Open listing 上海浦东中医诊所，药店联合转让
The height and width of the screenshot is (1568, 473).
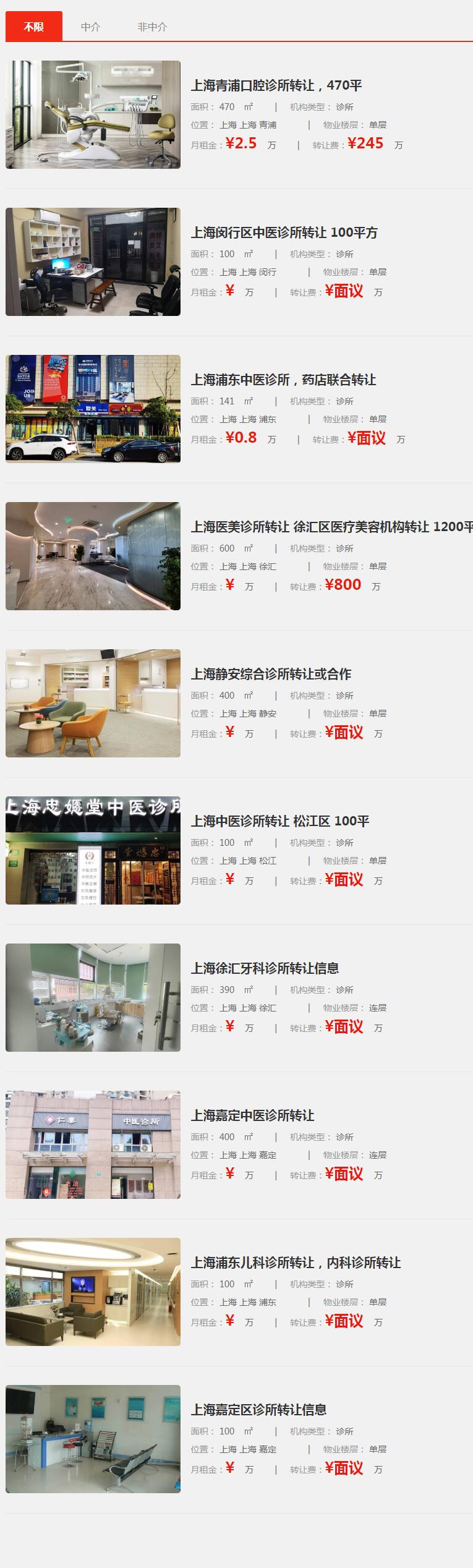[x=283, y=380]
